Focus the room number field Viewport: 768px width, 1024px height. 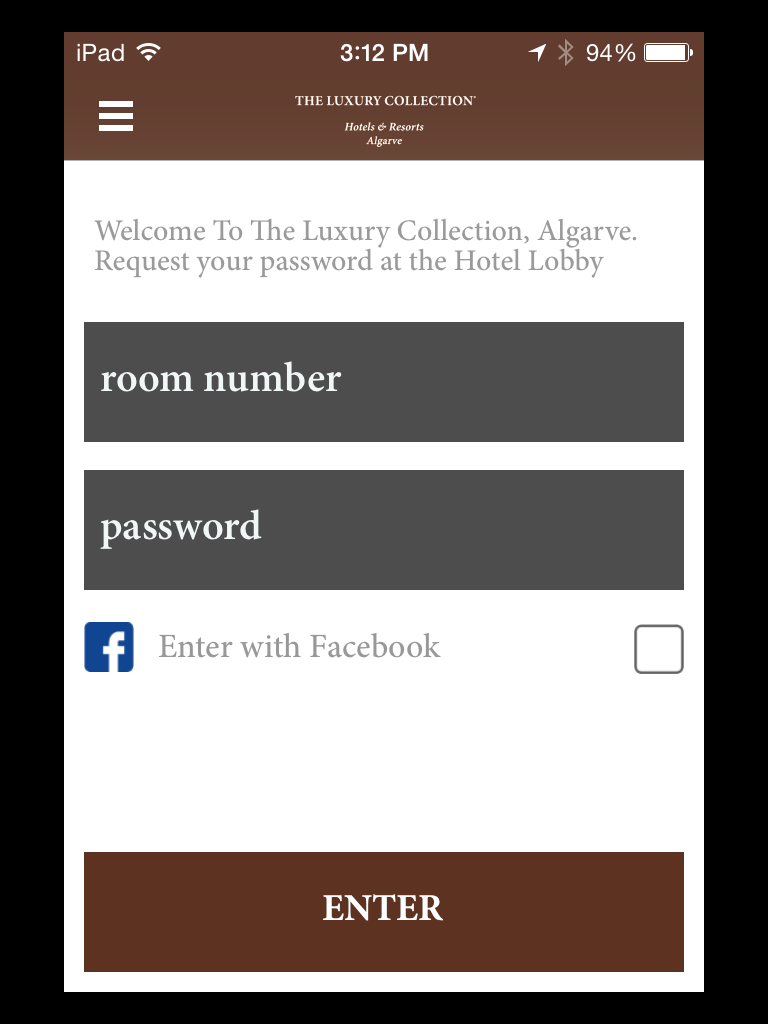click(384, 381)
